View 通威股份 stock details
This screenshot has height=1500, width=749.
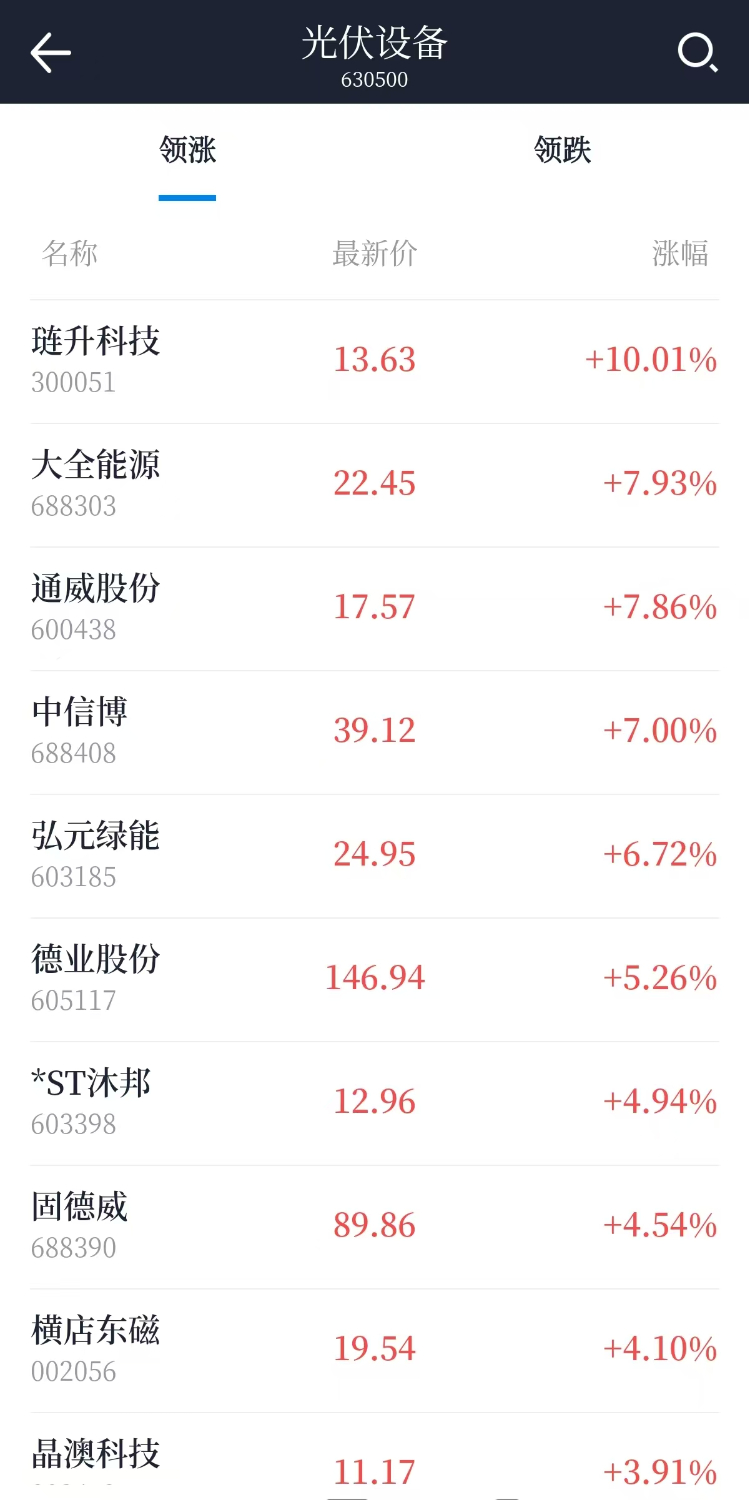[x=374, y=608]
